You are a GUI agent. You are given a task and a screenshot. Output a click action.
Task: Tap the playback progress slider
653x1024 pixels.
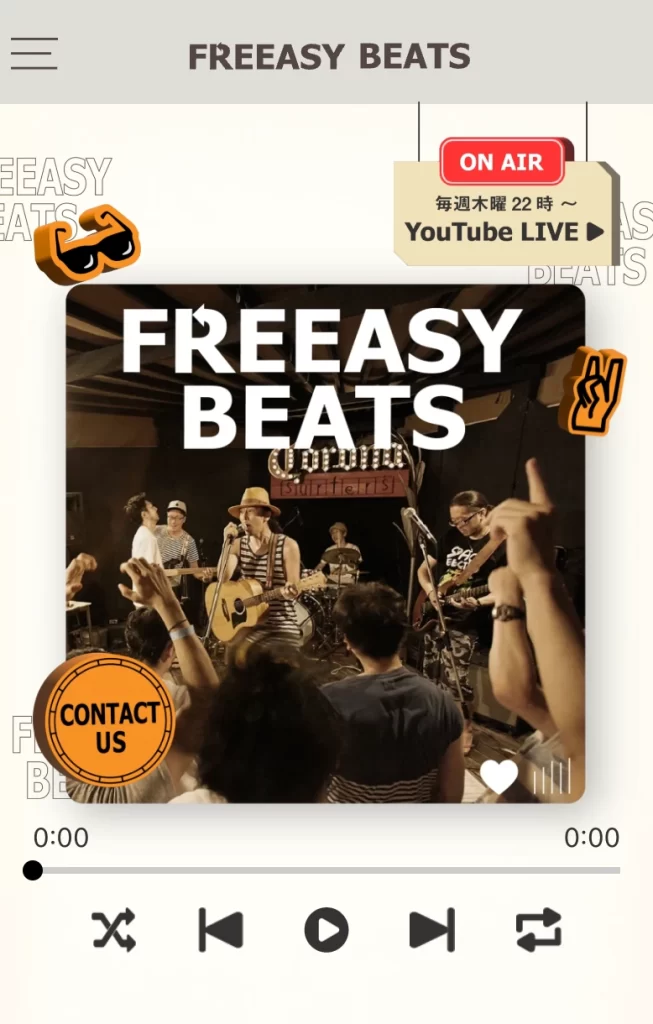326,870
